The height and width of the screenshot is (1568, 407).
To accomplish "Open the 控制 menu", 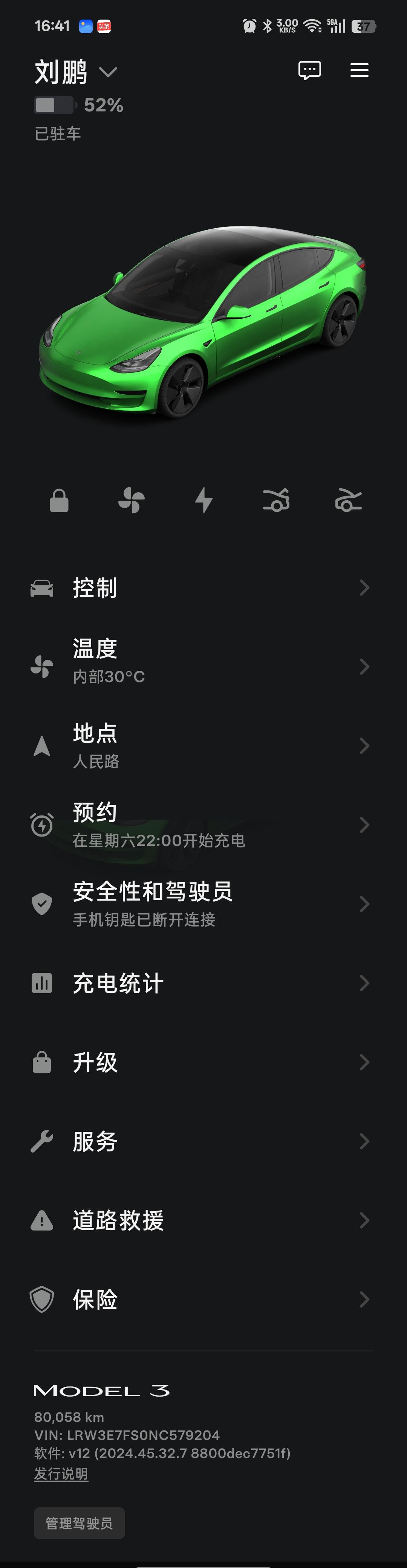I will pyautogui.click(x=201, y=588).
